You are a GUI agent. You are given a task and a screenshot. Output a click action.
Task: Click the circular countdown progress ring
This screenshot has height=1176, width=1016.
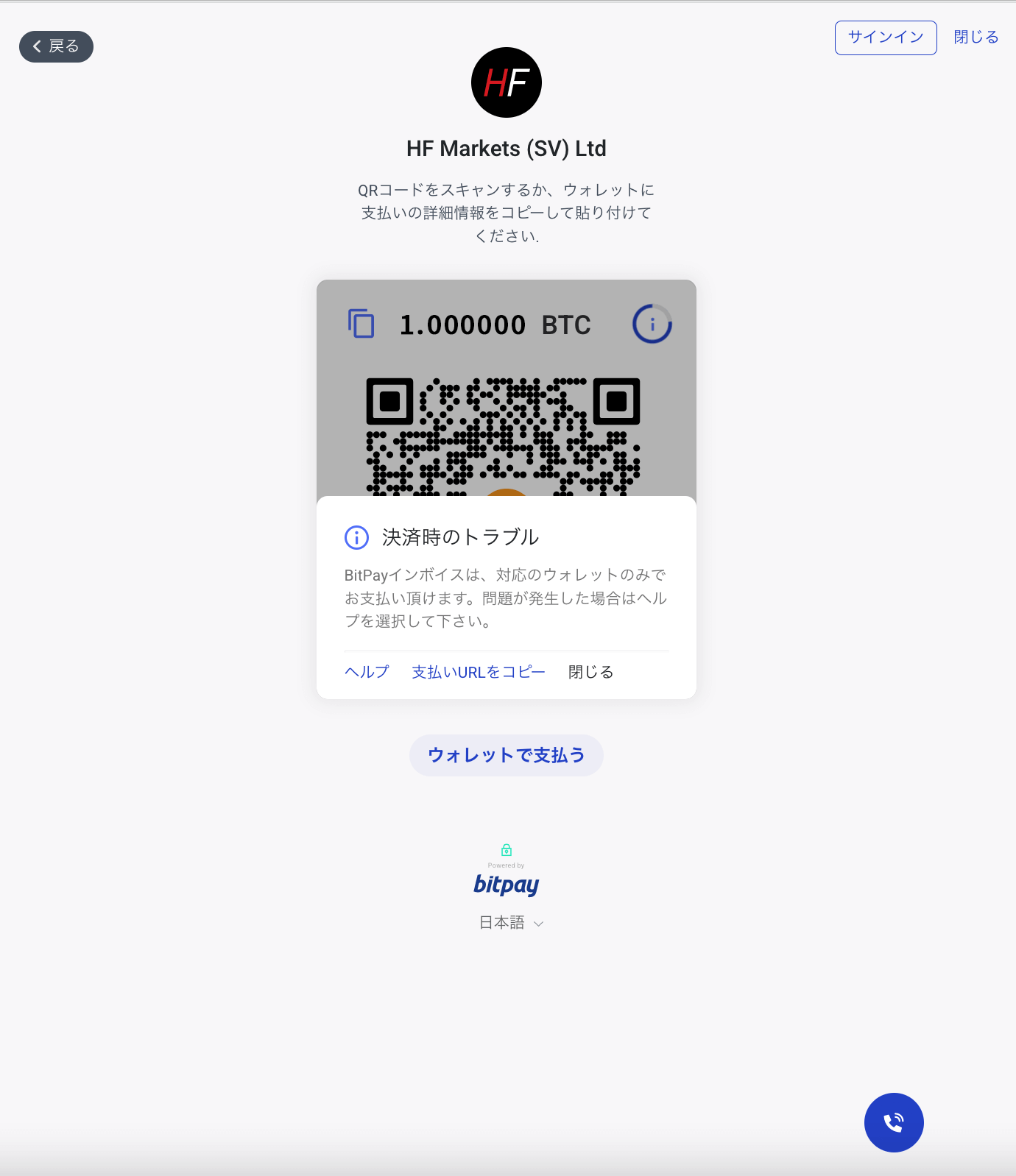coord(652,323)
